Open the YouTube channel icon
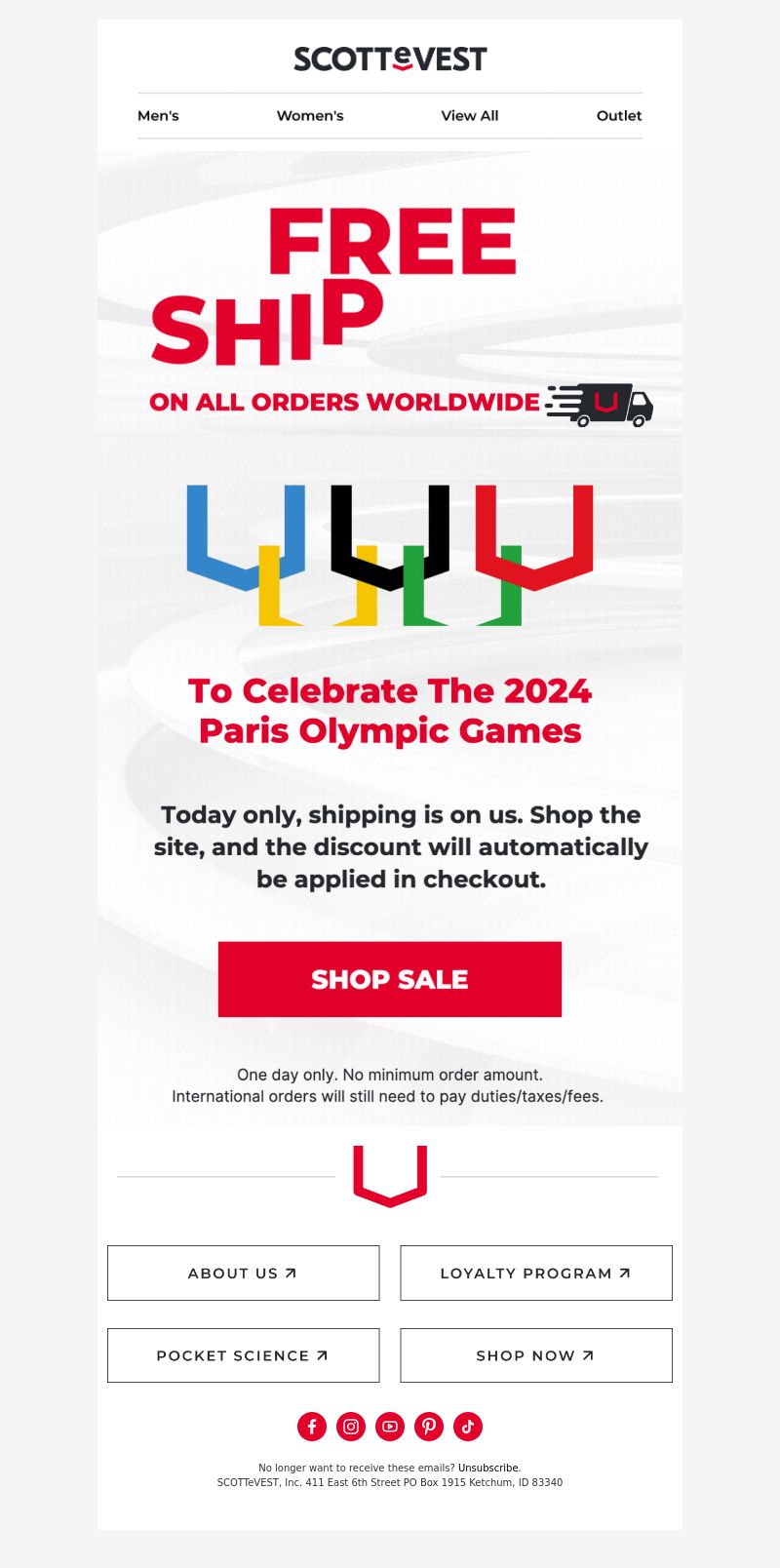Screen dimensions: 780x1568 390,1427
